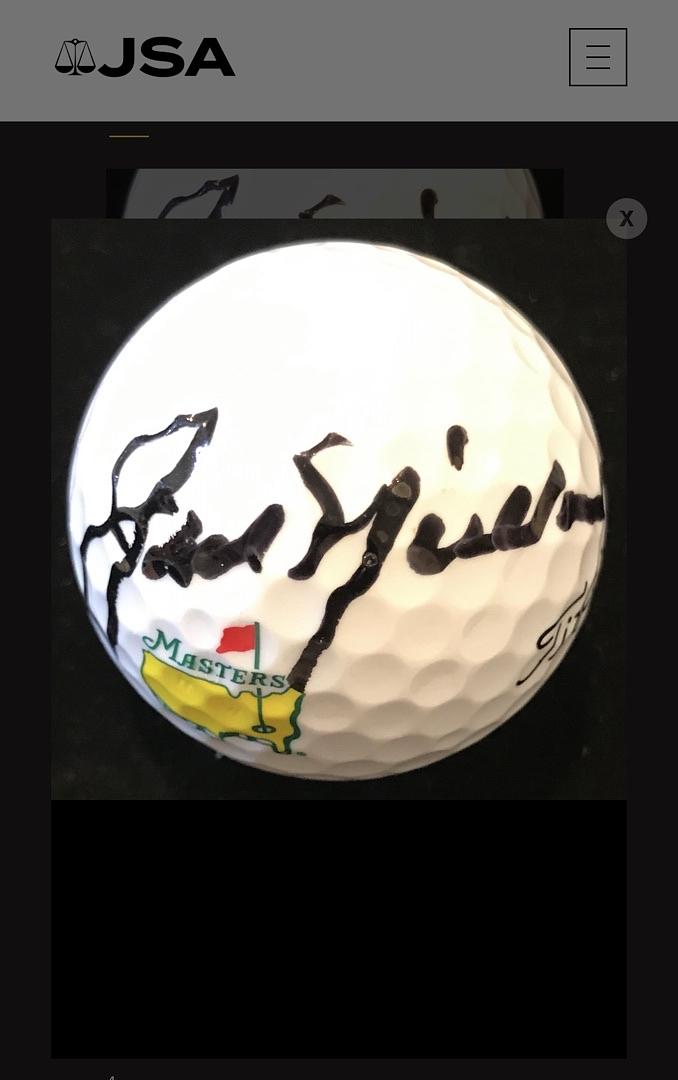The width and height of the screenshot is (678, 1080).
Task: Open the hamburger navigation menu
Action: click(x=598, y=57)
